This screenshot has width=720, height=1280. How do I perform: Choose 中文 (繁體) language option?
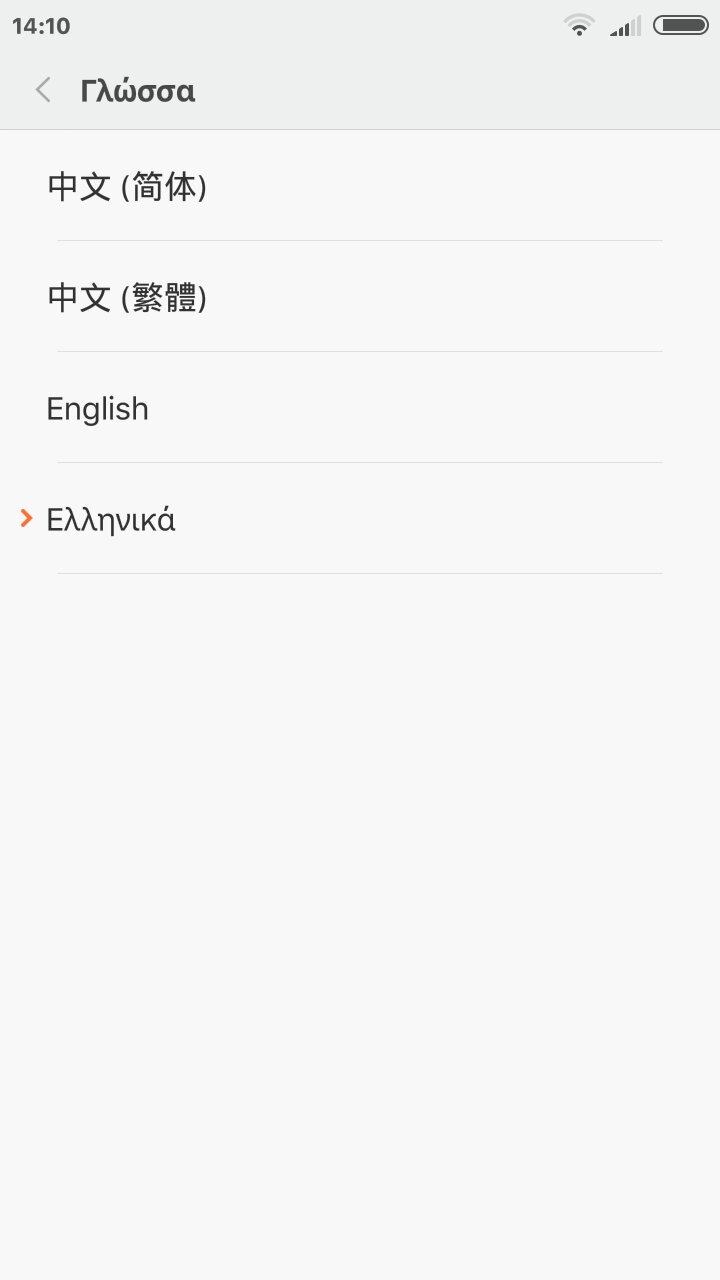(128, 298)
